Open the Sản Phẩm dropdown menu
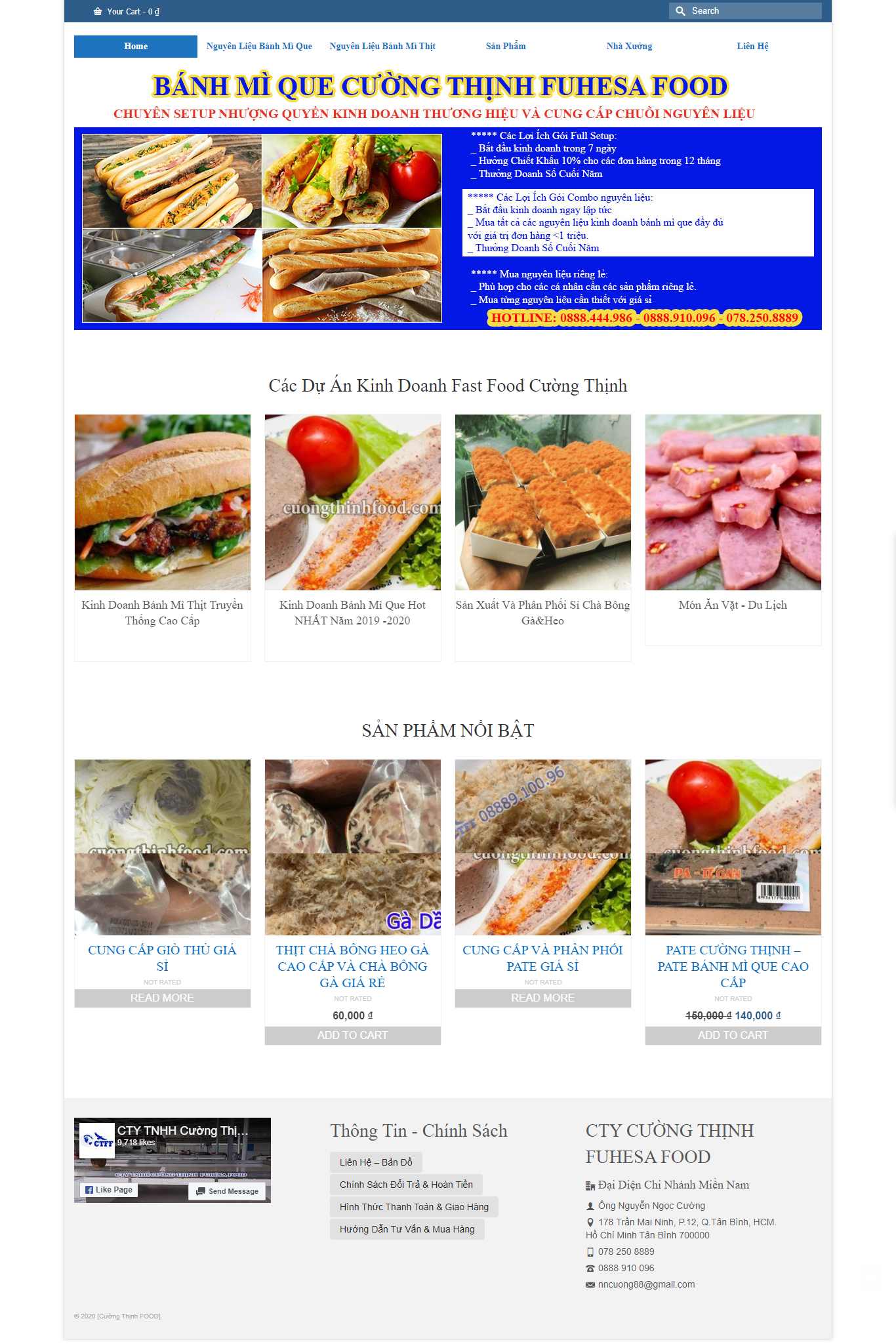The height and width of the screenshot is (1344, 896). pyautogui.click(x=506, y=46)
